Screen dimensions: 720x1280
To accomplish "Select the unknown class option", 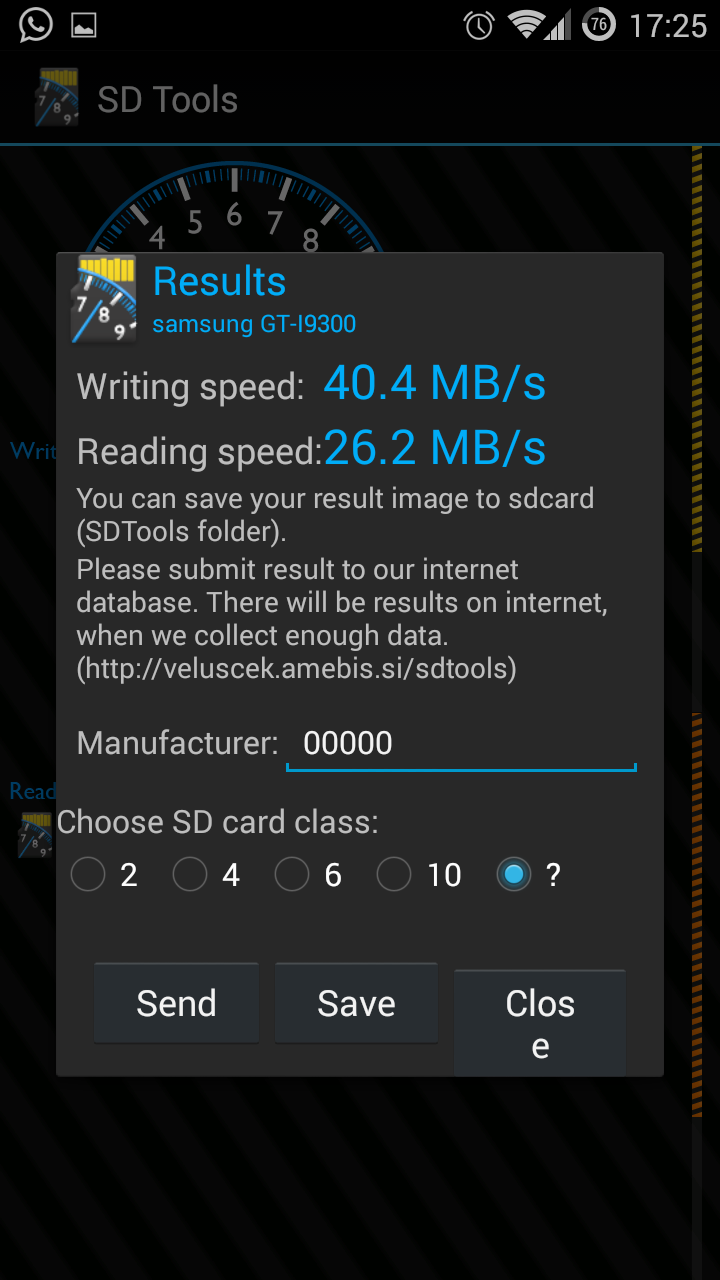I will (x=514, y=875).
